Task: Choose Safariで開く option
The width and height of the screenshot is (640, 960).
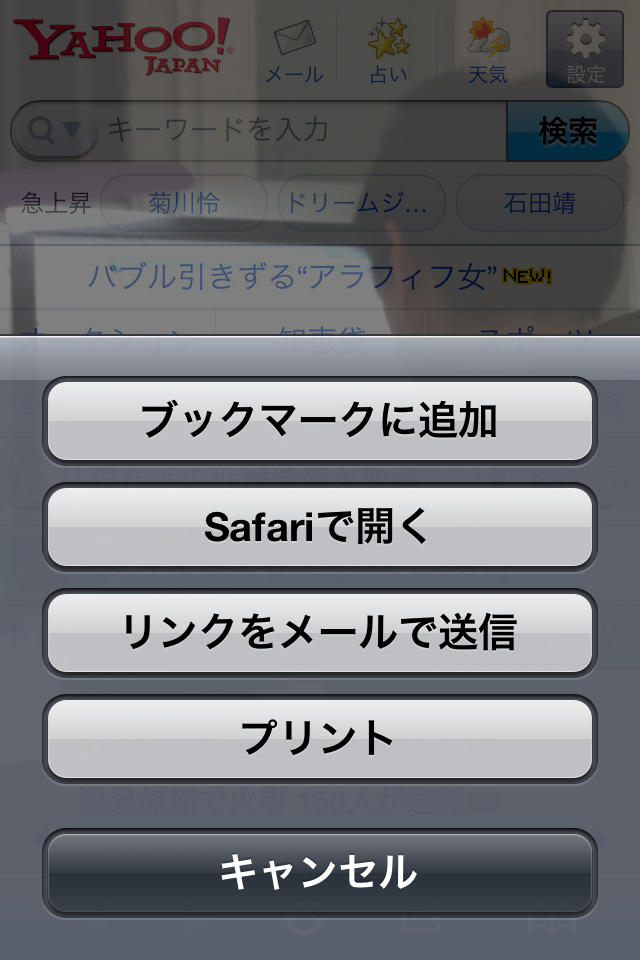Action: [x=319, y=527]
